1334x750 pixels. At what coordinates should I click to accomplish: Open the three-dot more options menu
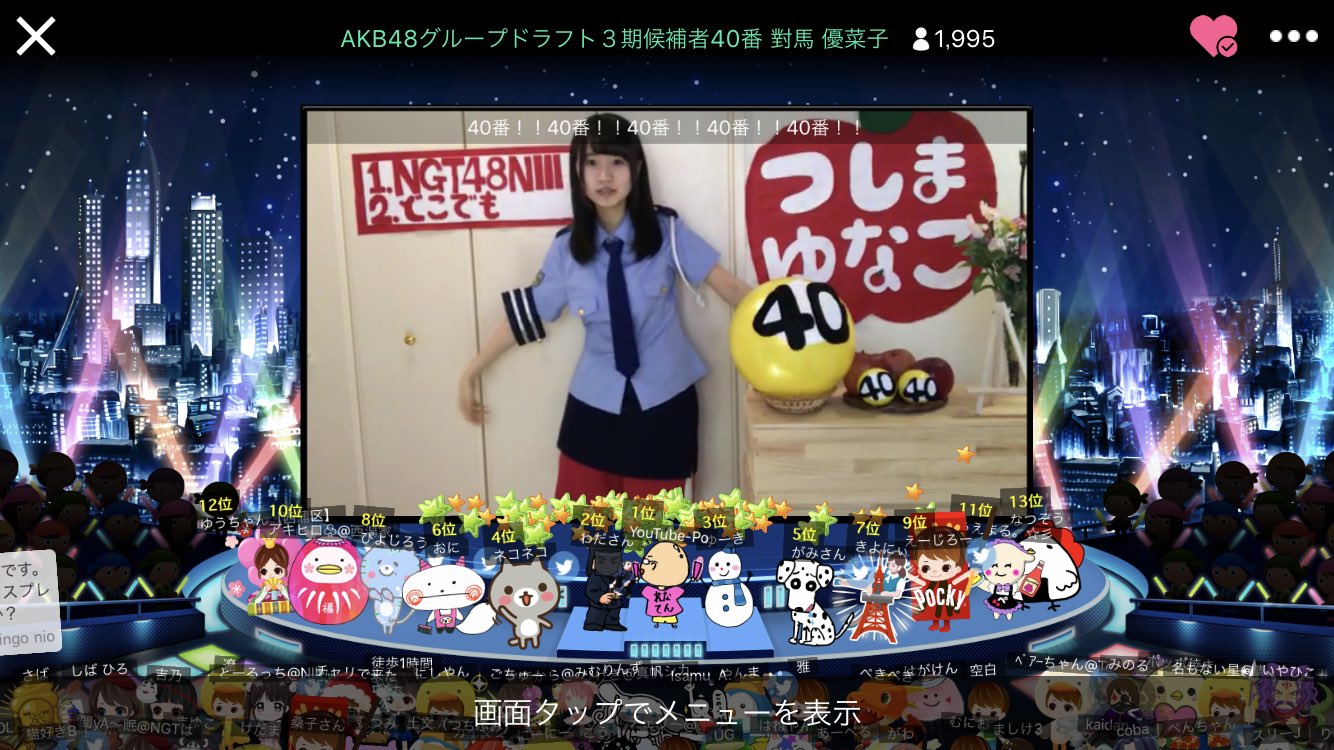(1293, 37)
